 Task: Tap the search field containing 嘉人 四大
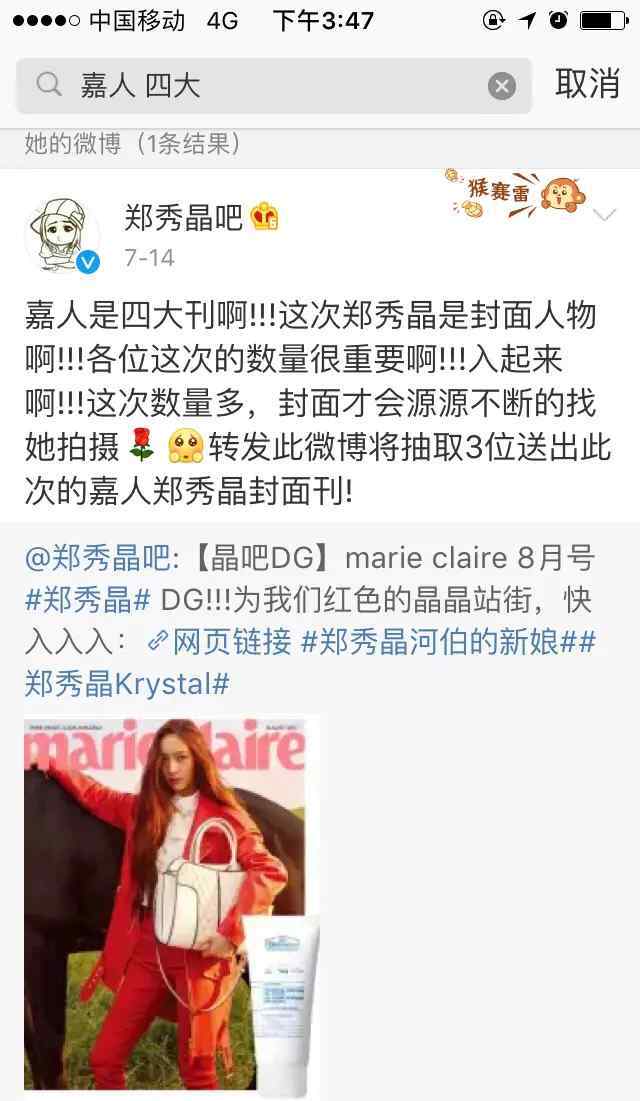pos(273,86)
